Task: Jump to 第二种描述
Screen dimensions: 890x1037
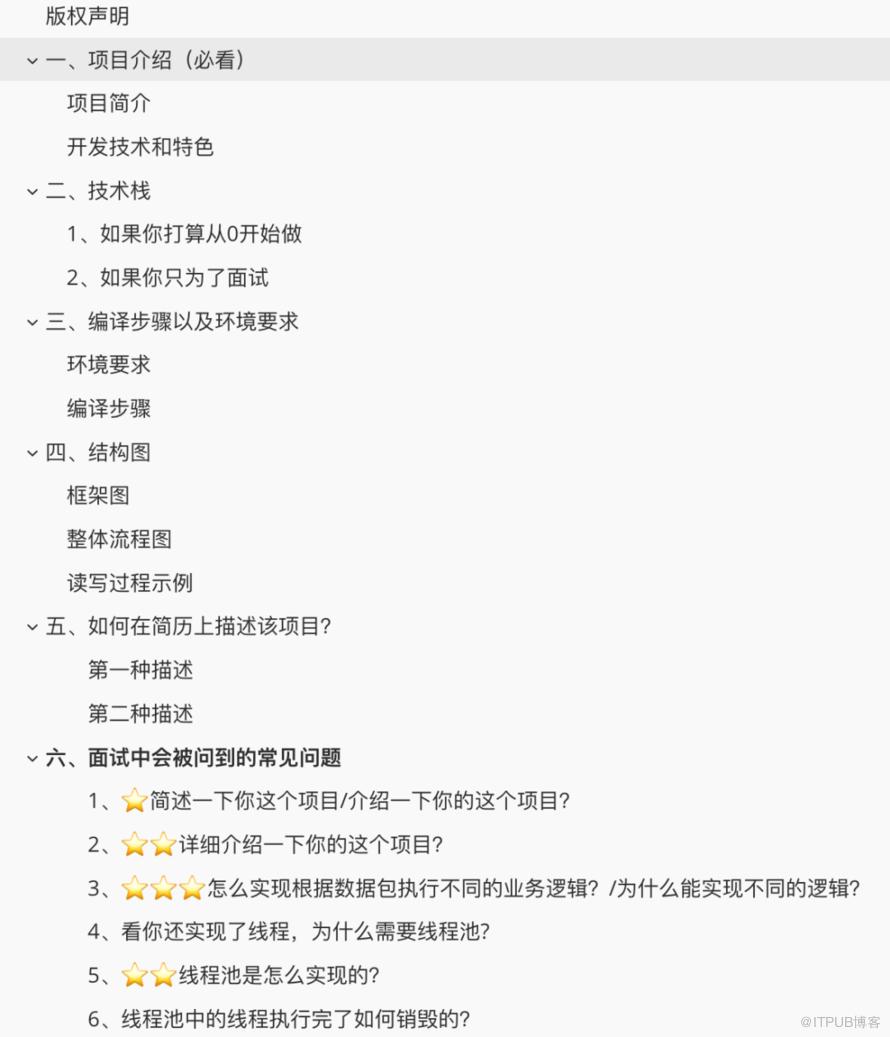Action: click(x=140, y=714)
